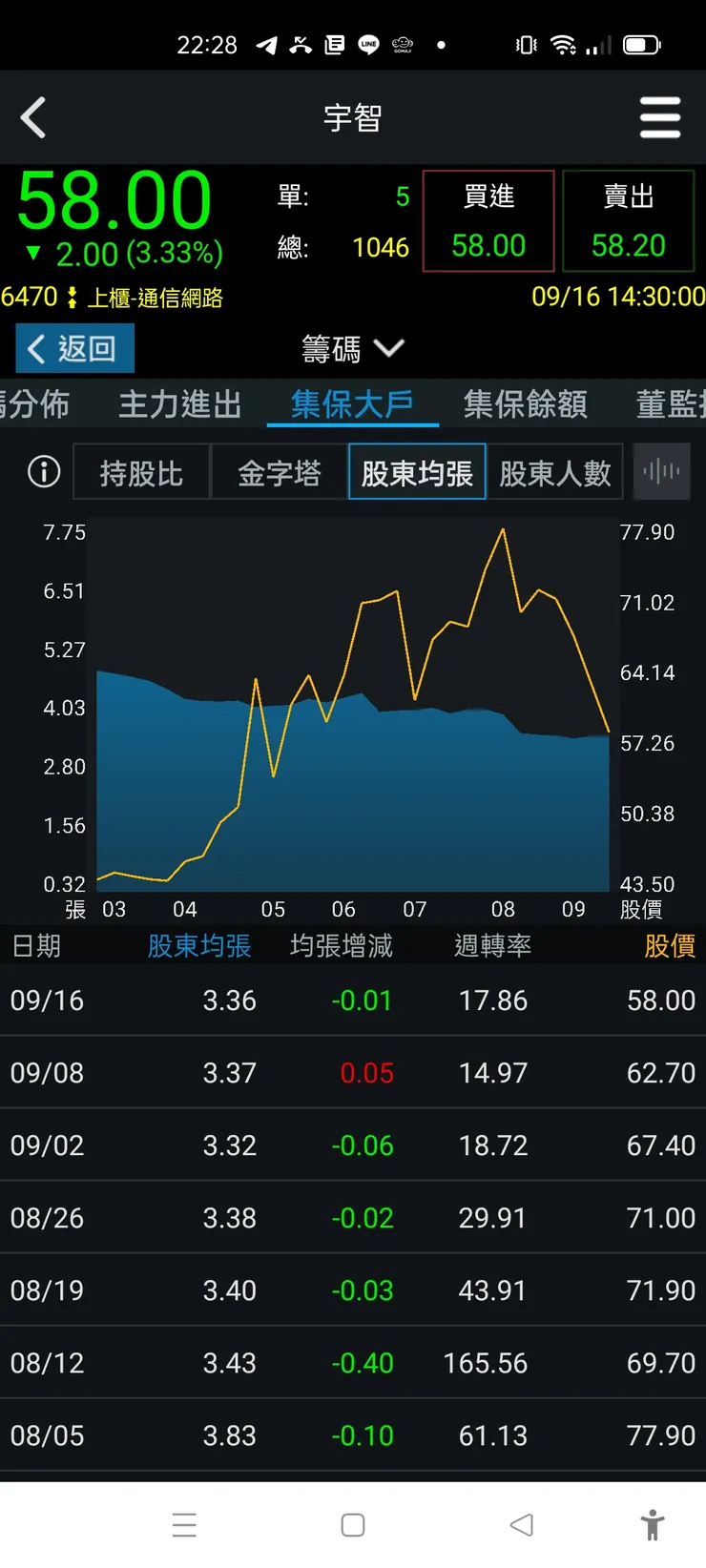The width and height of the screenshot is (706, 1568).
Task: Open the 籌碼 dropdown selector
Action: (x=352, y=348)
